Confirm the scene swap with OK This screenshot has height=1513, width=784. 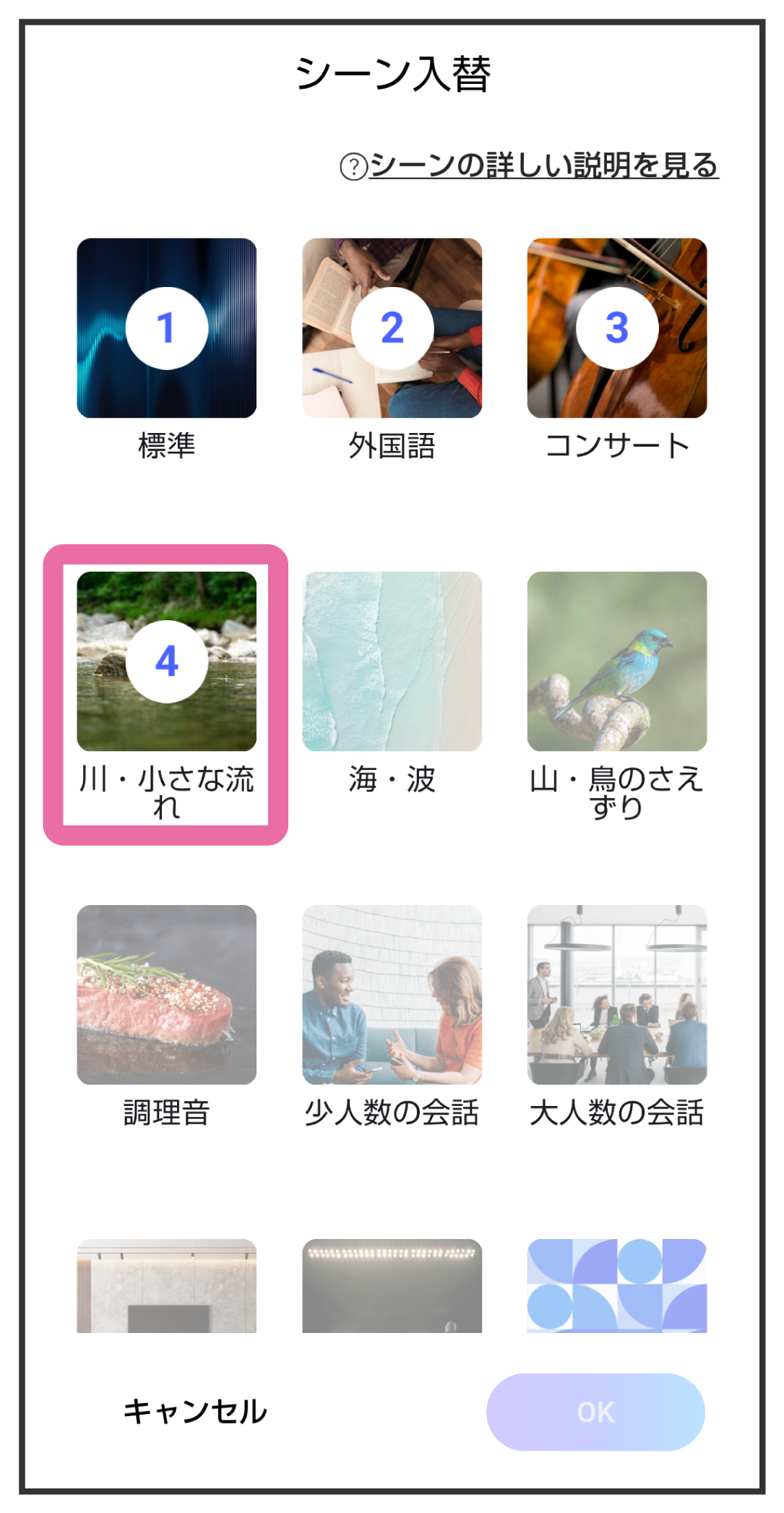click(595, 1412)
